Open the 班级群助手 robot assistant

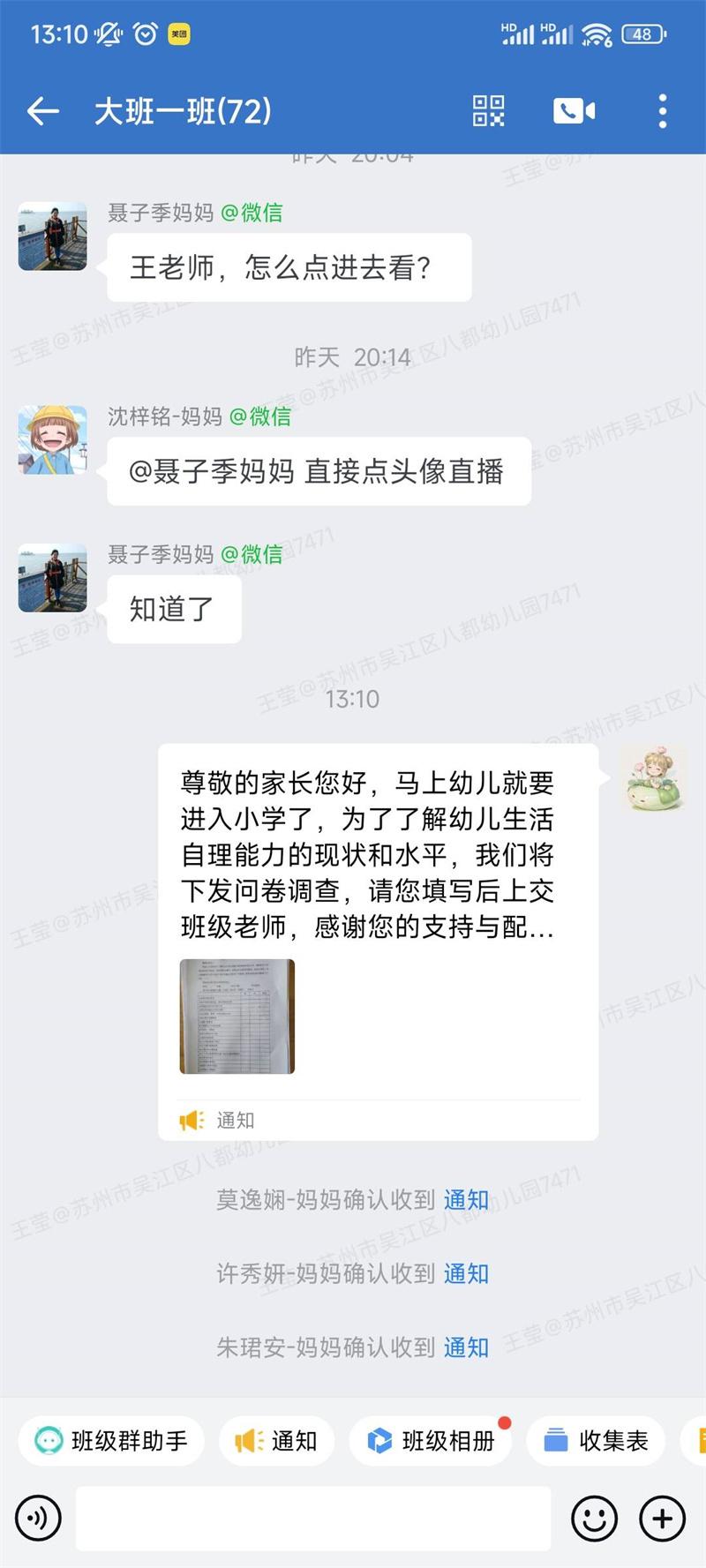point(110,1441)
